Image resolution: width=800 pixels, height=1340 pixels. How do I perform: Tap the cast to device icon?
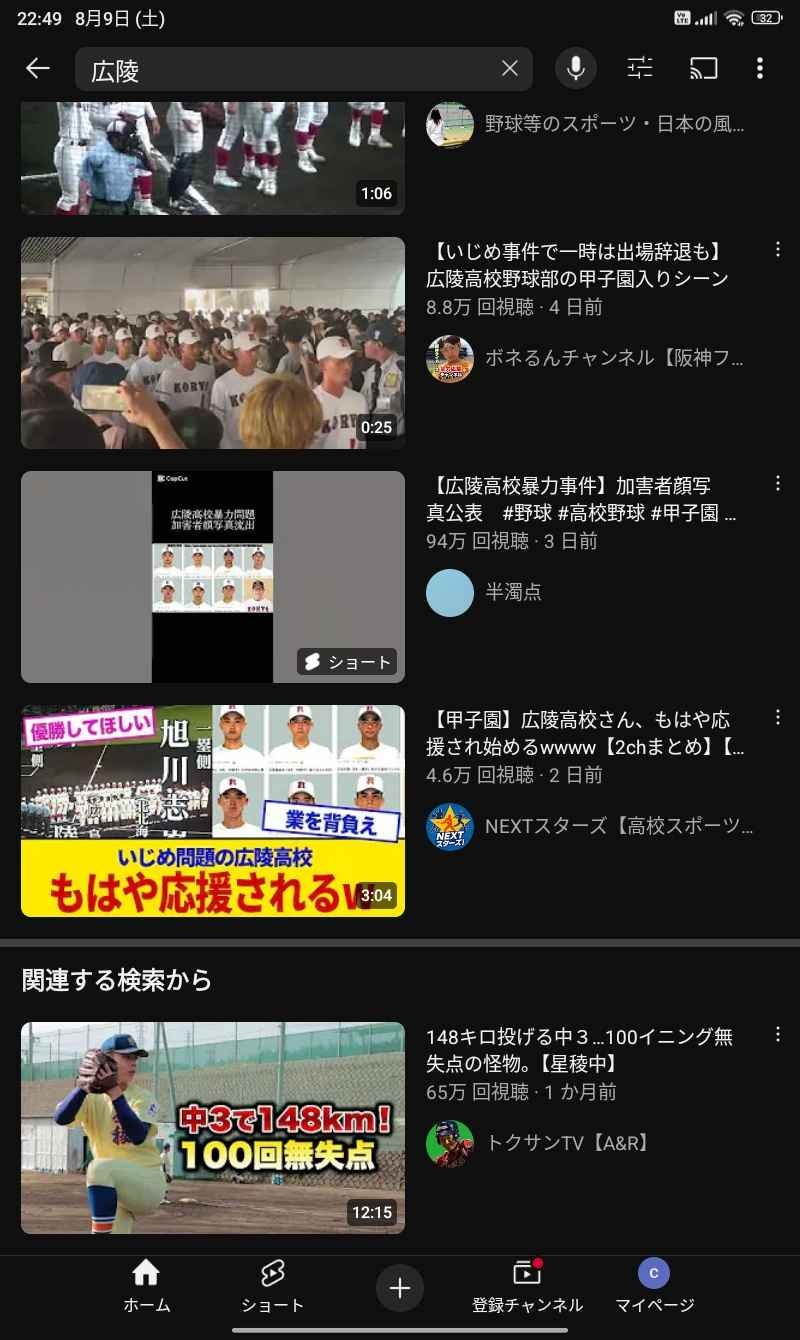click(x=703, y=68)
